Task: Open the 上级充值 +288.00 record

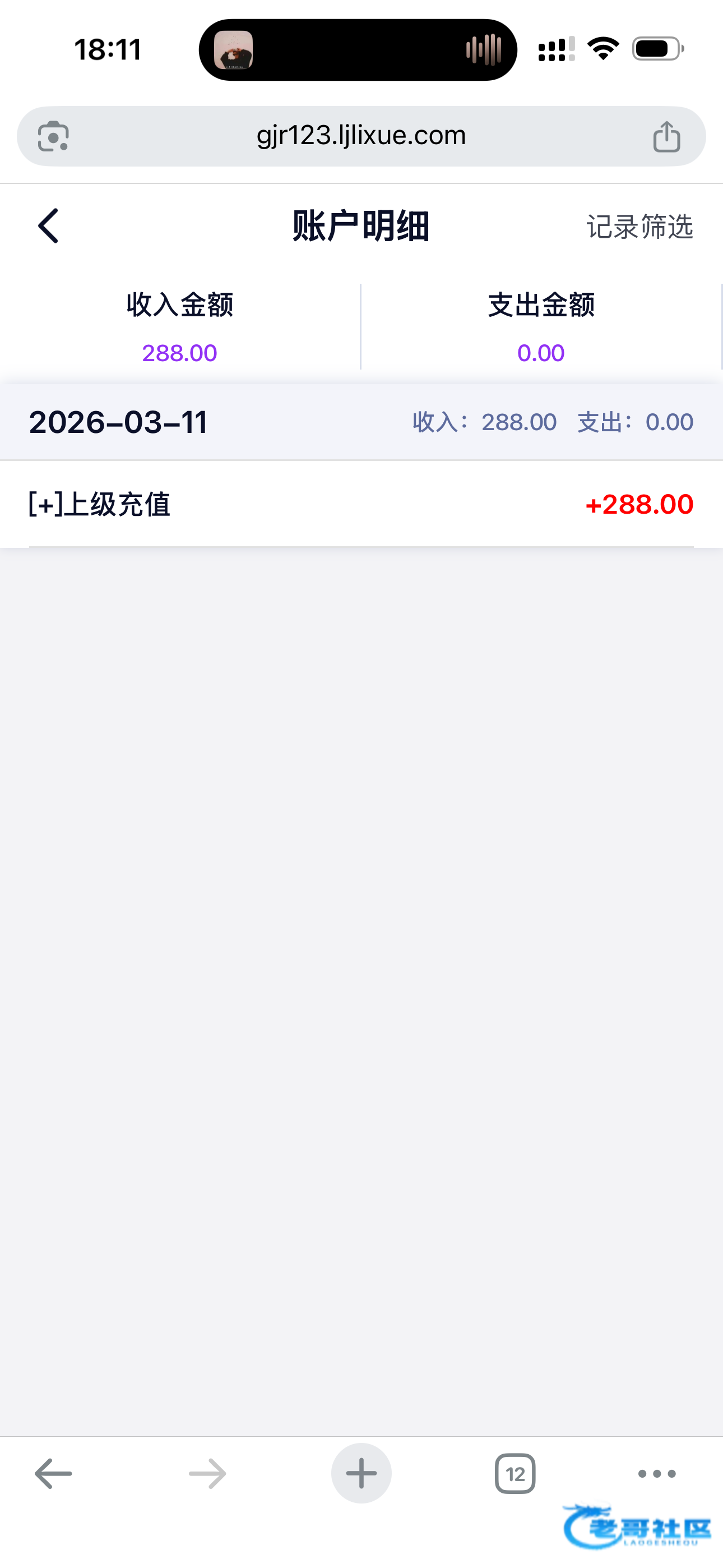Action: (361, 504)
